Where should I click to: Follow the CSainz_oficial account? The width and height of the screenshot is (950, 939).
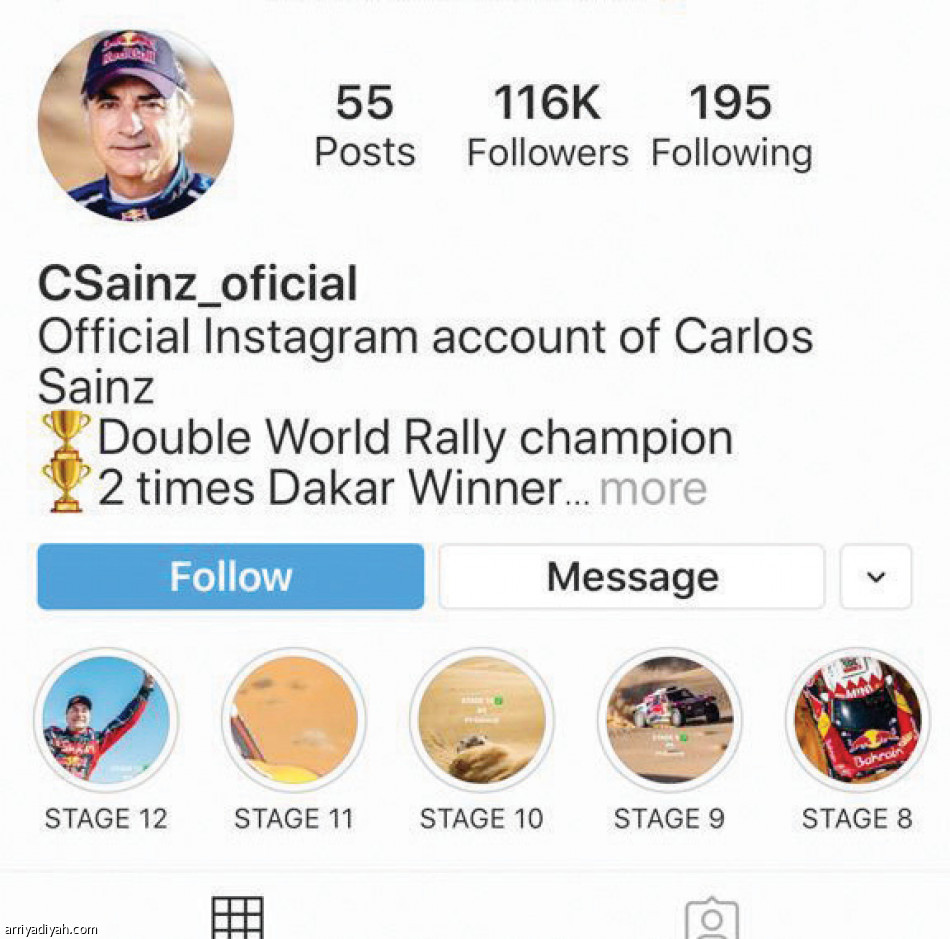(x=230, y=577)
